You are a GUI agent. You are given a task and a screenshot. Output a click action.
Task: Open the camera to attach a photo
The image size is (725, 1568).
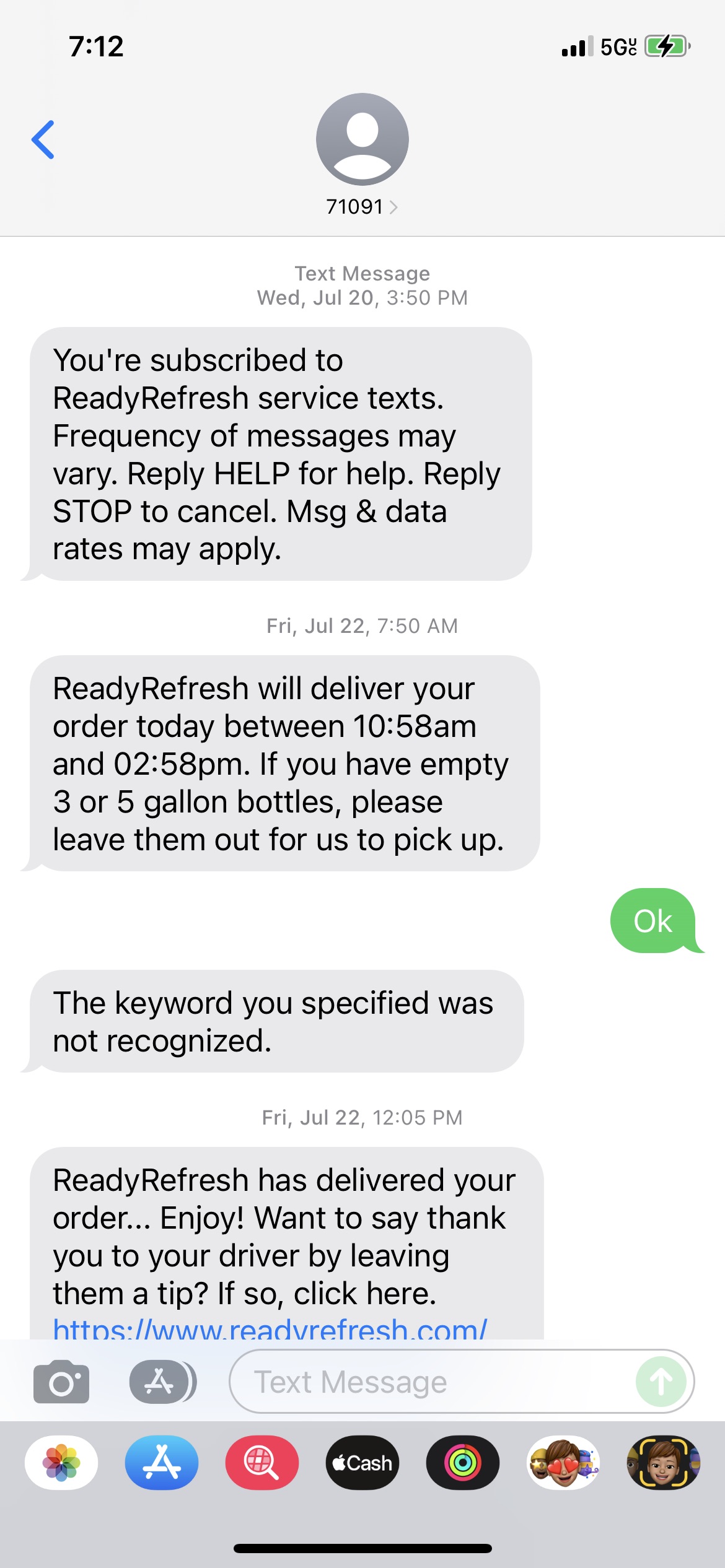pyautogui.click(x=61, y=1382)
